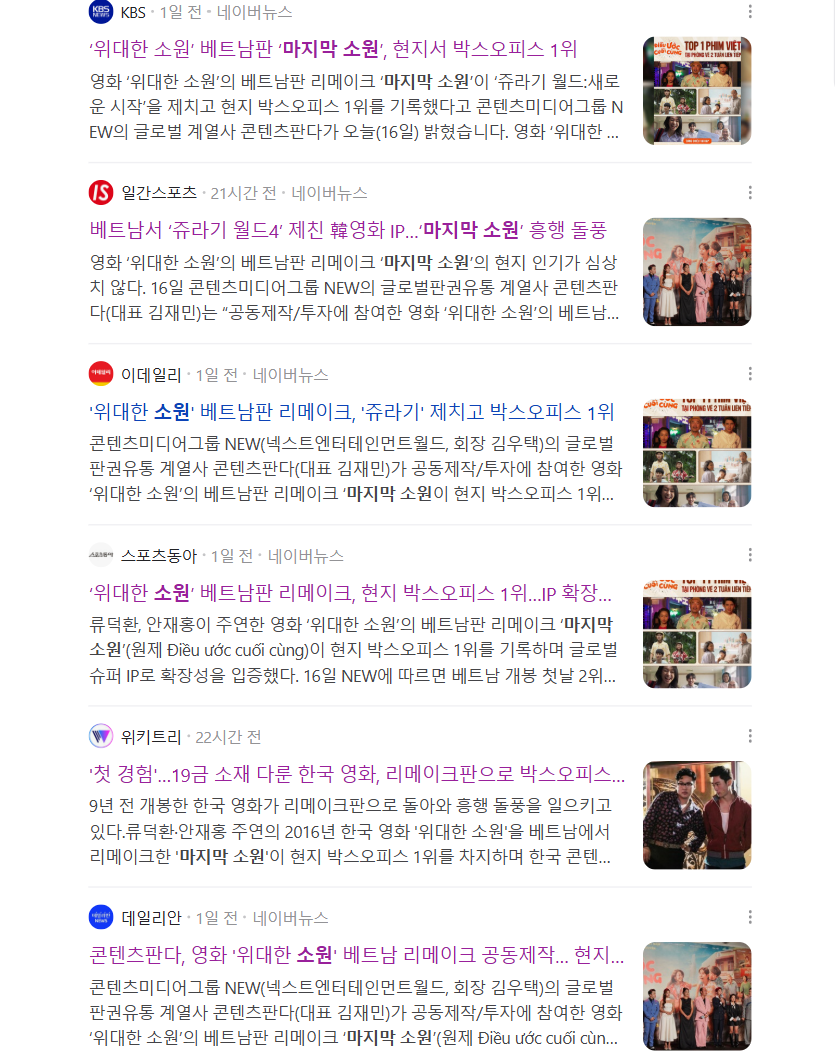Viewport: 835px width, 1057px height.
Task: Open the overflow menu on the KBS result
Action: coord(750,12)
